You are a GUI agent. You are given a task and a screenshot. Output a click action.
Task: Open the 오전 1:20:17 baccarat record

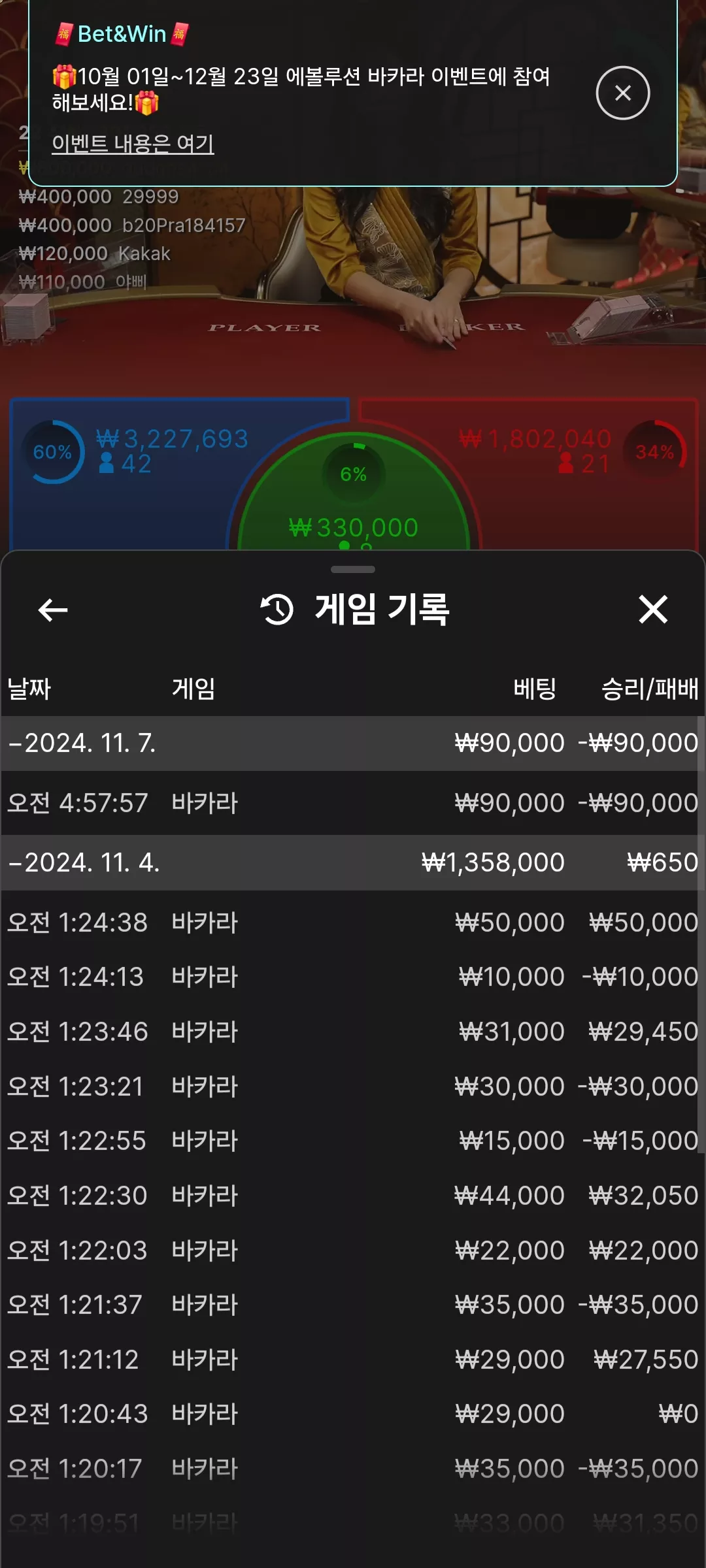pyautogui.click(x=353, y=1469)
